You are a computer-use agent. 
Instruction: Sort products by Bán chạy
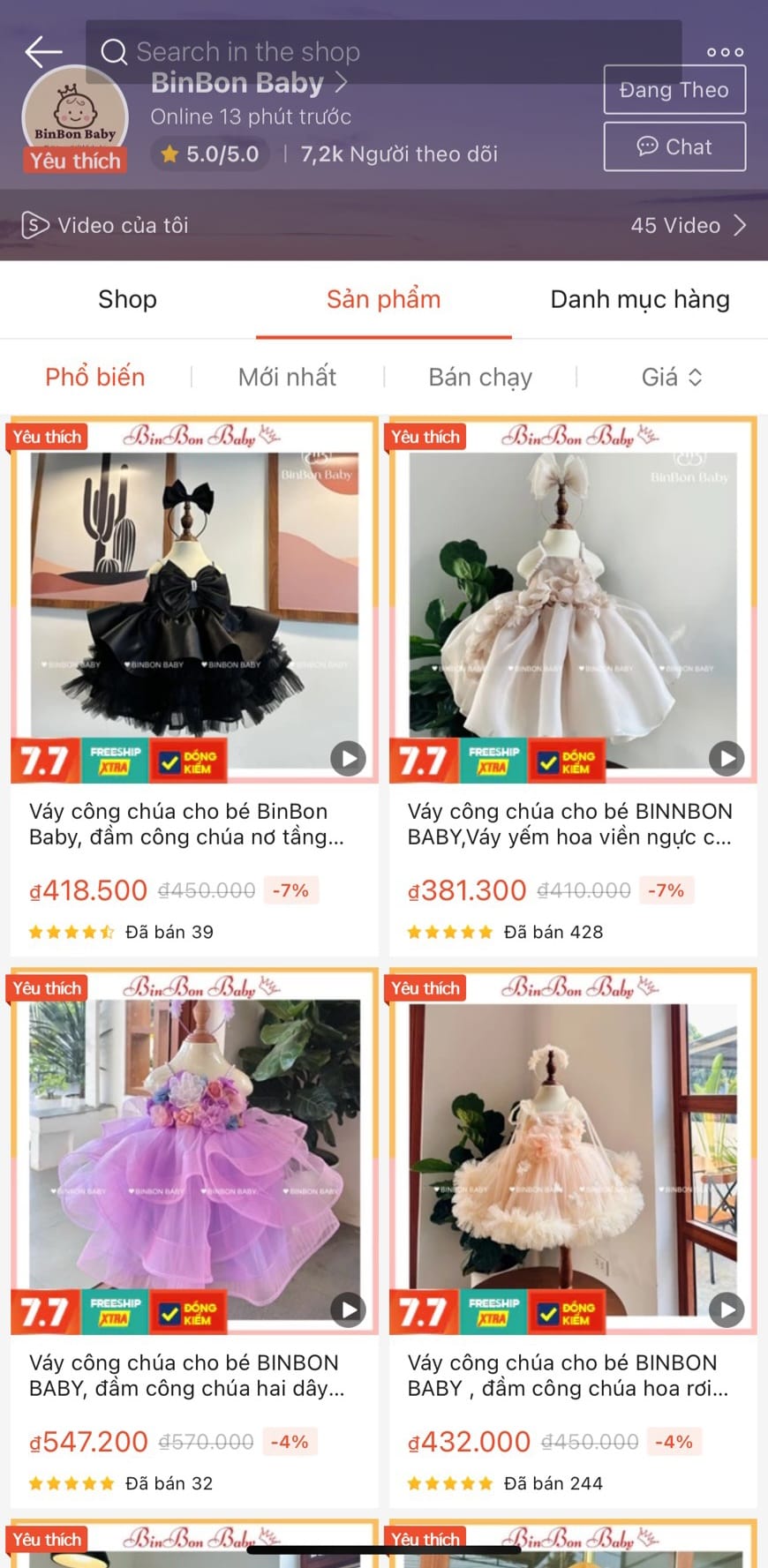pos(480,377)
